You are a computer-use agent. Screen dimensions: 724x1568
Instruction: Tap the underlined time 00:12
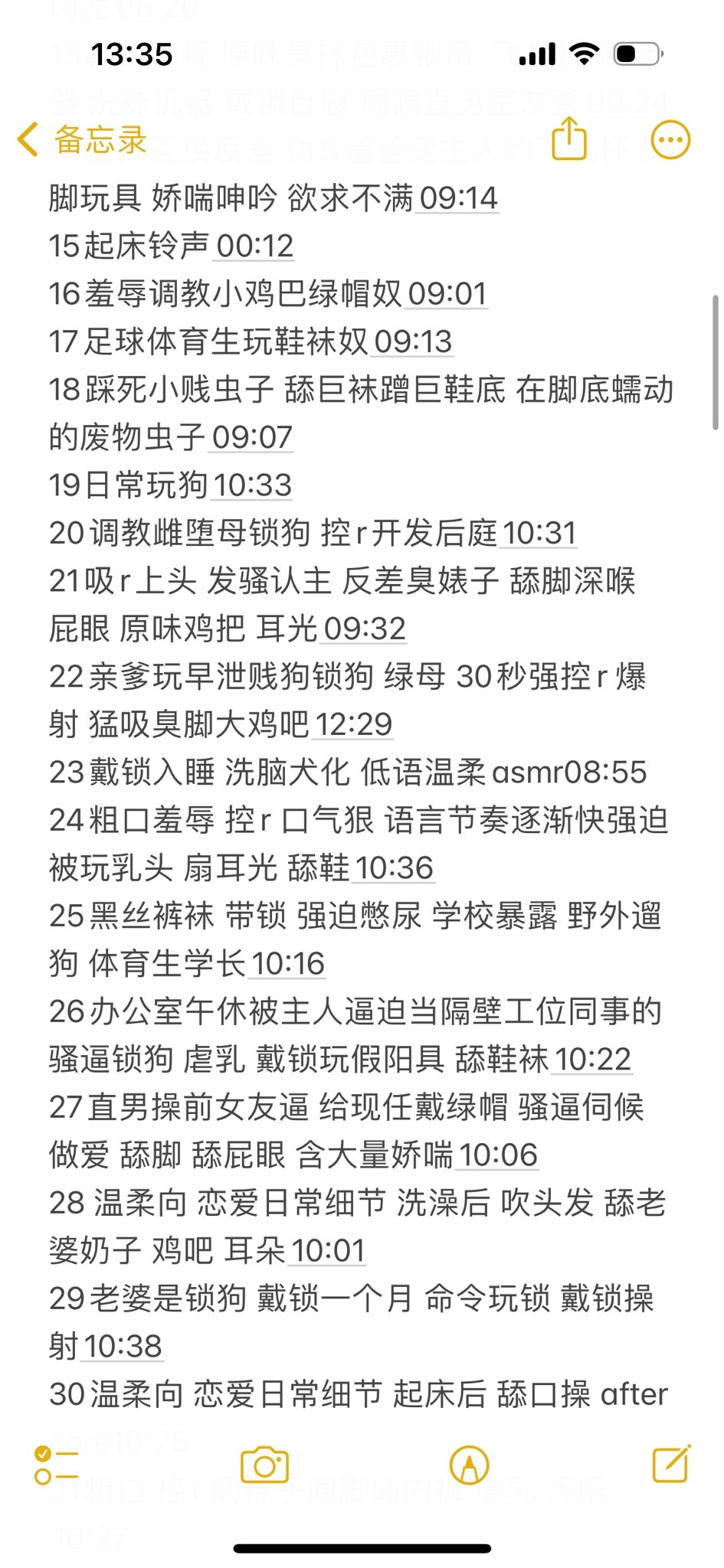(x=255, y=247)
